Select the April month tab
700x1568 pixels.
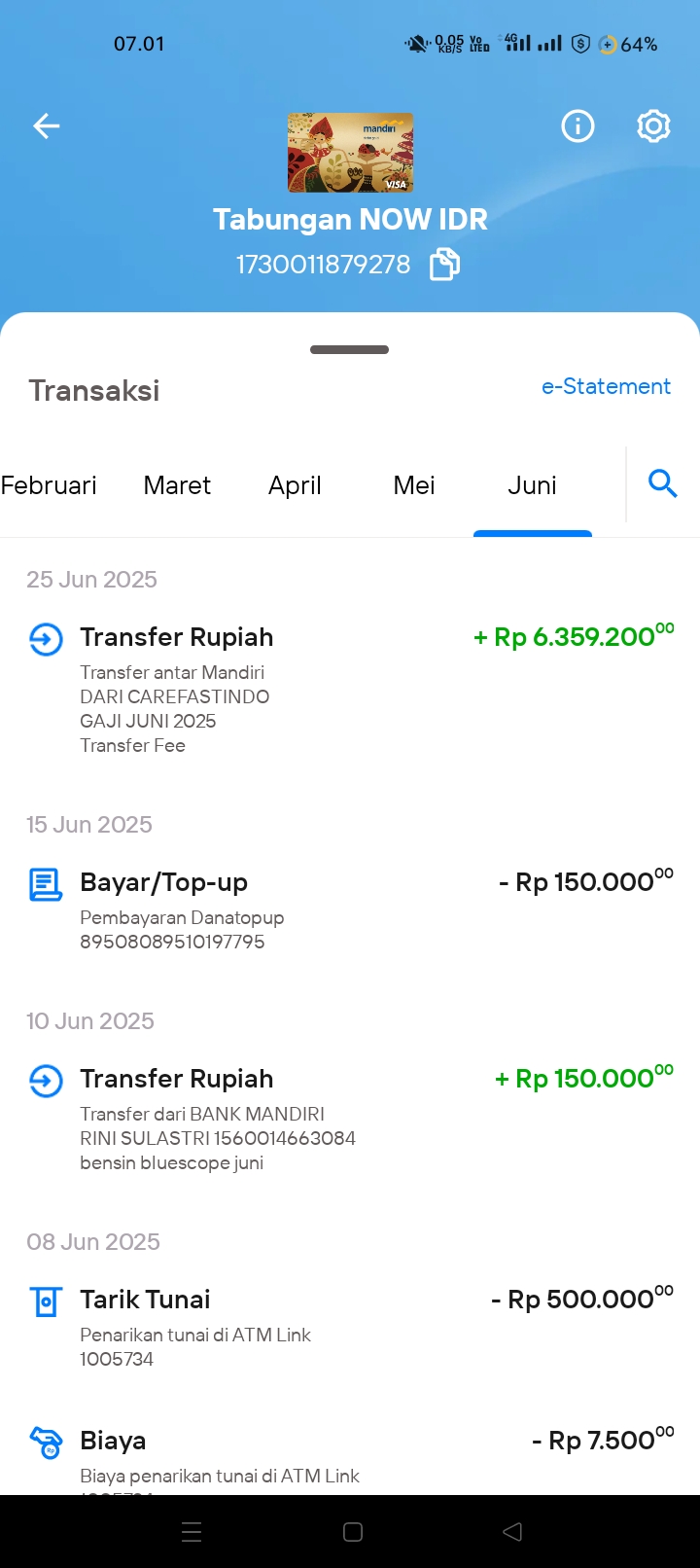(295, 485)
